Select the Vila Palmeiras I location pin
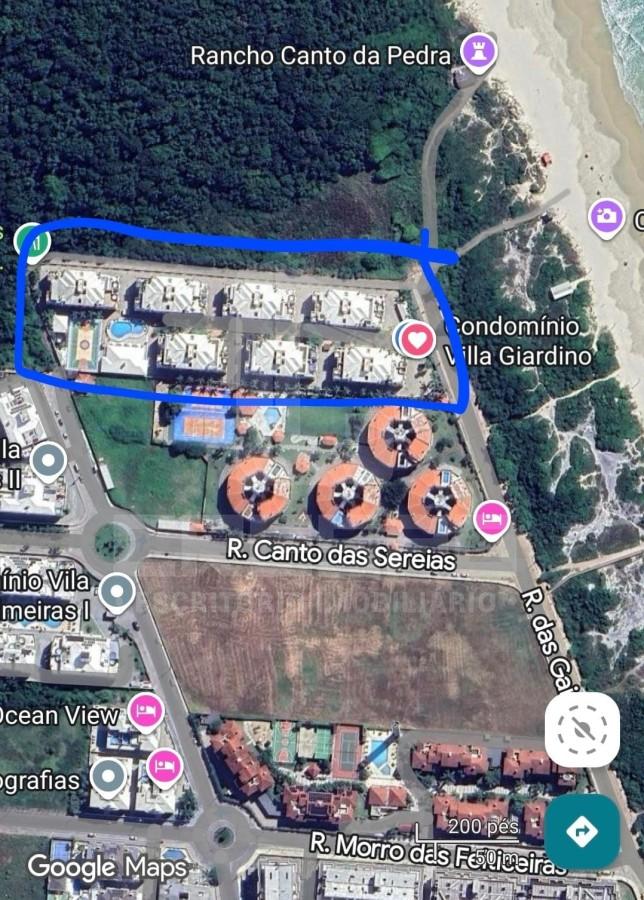644x900 pixels. pos(117,592)
